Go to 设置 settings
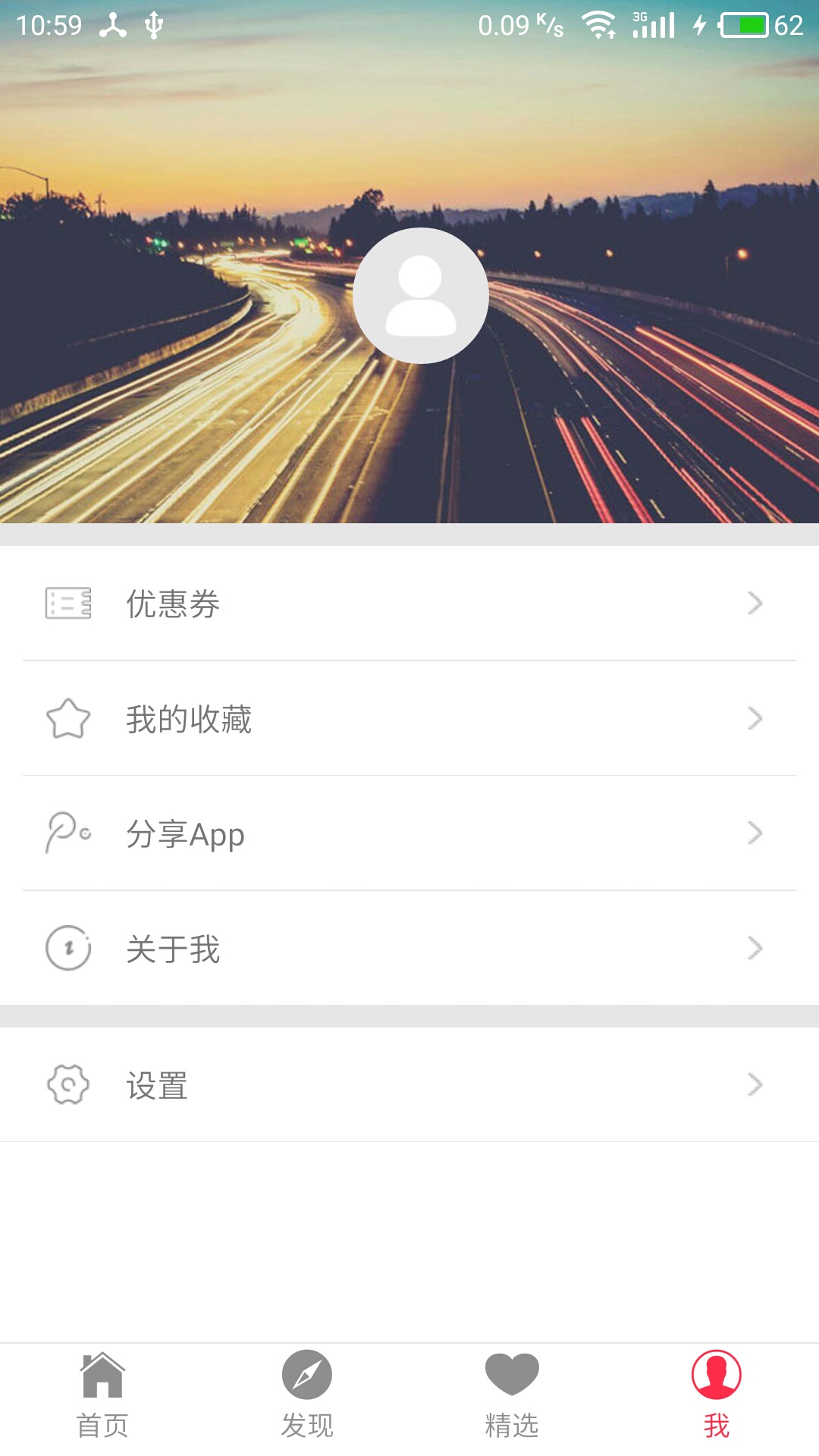The height and width of the screenshot is (1456, 819). pos(409,1085)
